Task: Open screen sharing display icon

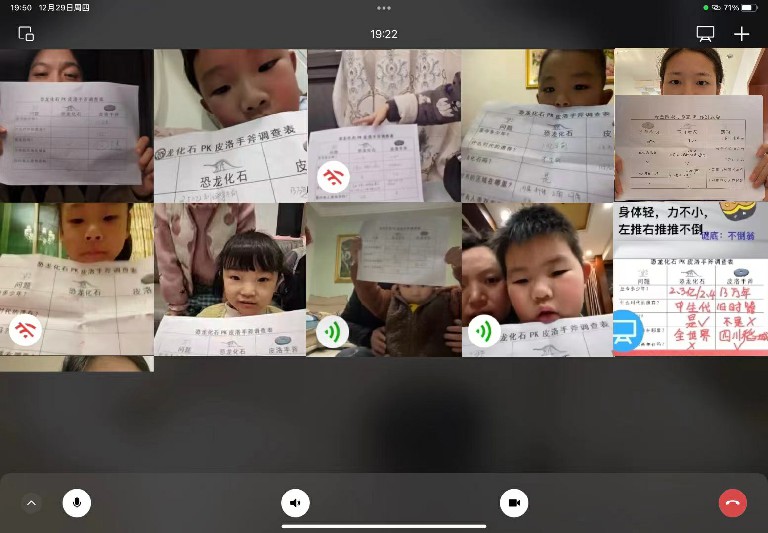Action: point(706,33)
